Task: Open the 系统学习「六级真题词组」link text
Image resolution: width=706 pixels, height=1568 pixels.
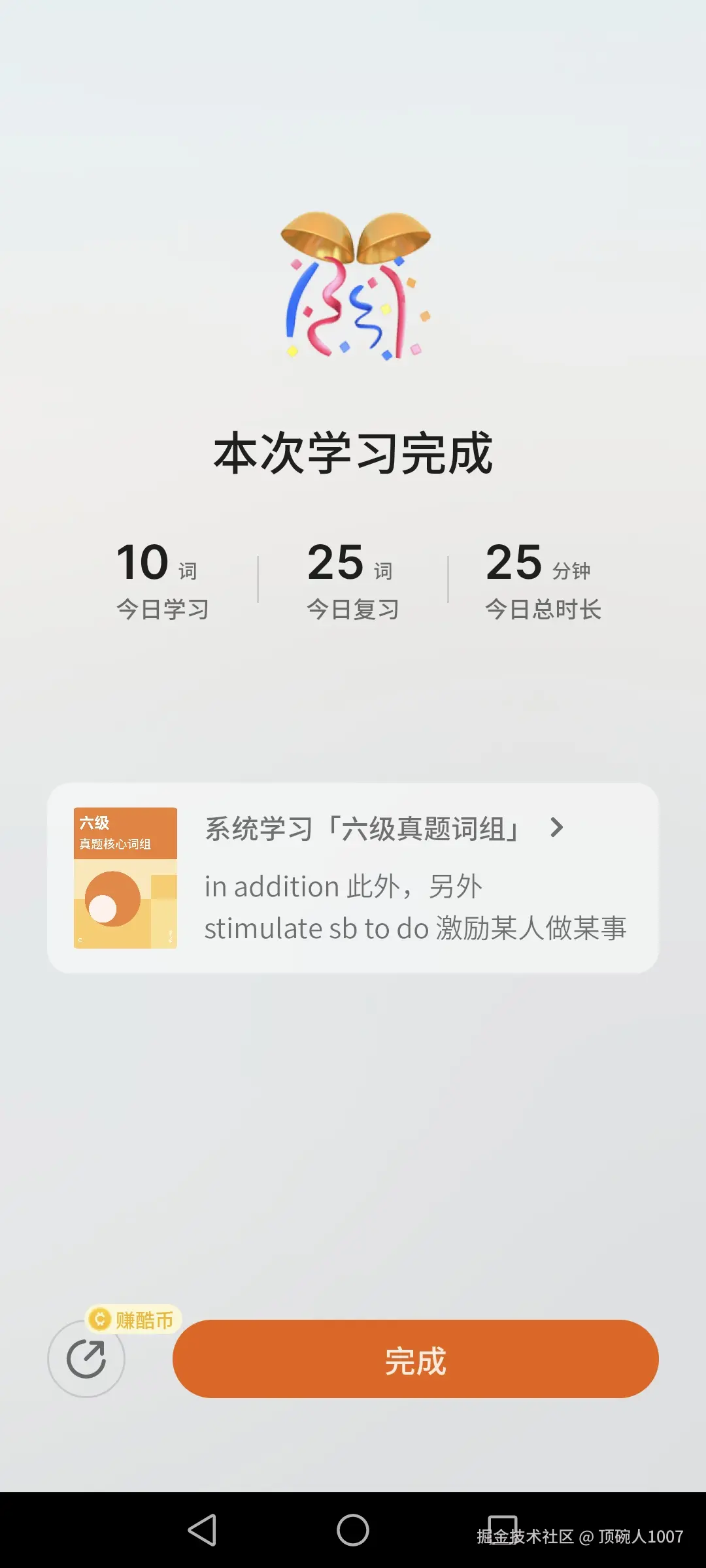Action: [x=363, y=828]
